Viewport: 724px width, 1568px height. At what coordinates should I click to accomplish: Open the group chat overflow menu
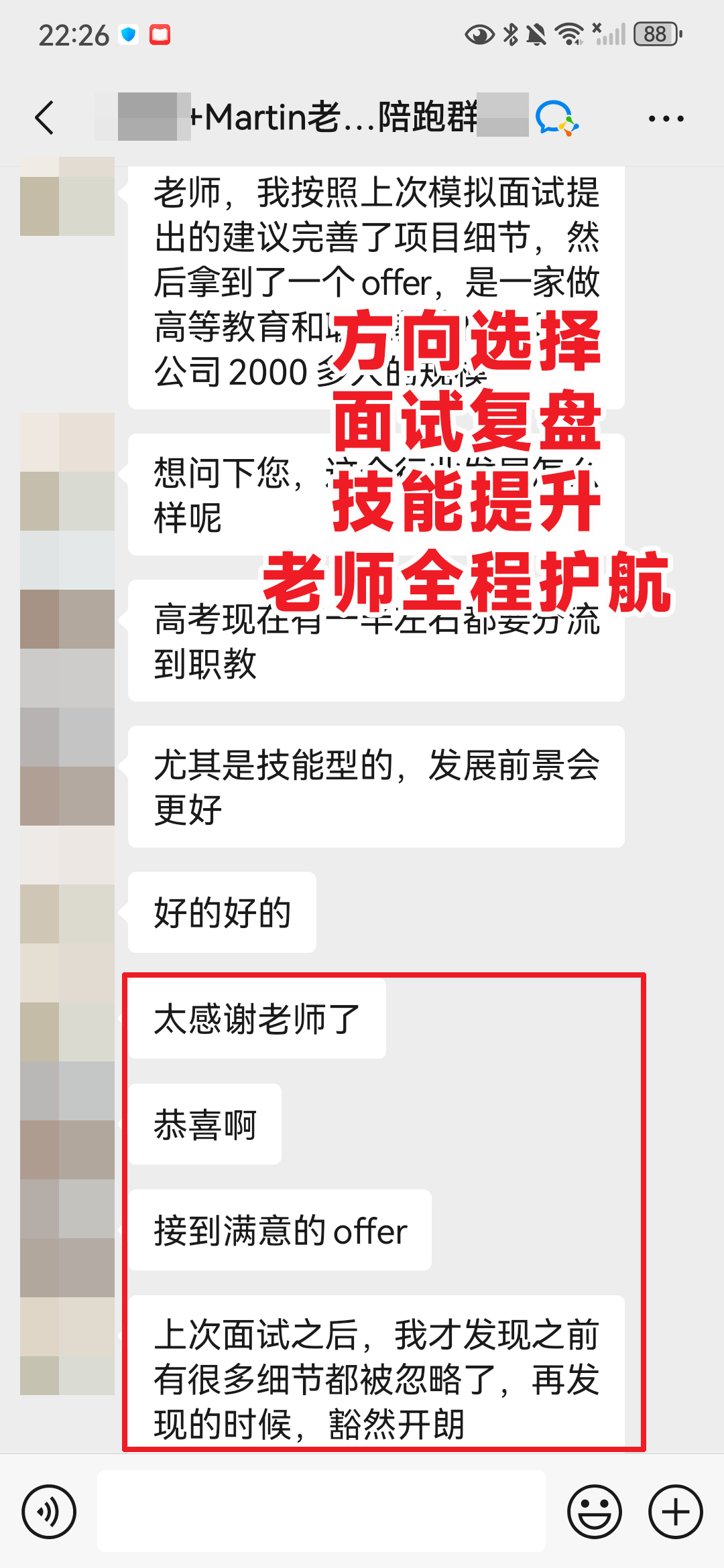666,119
